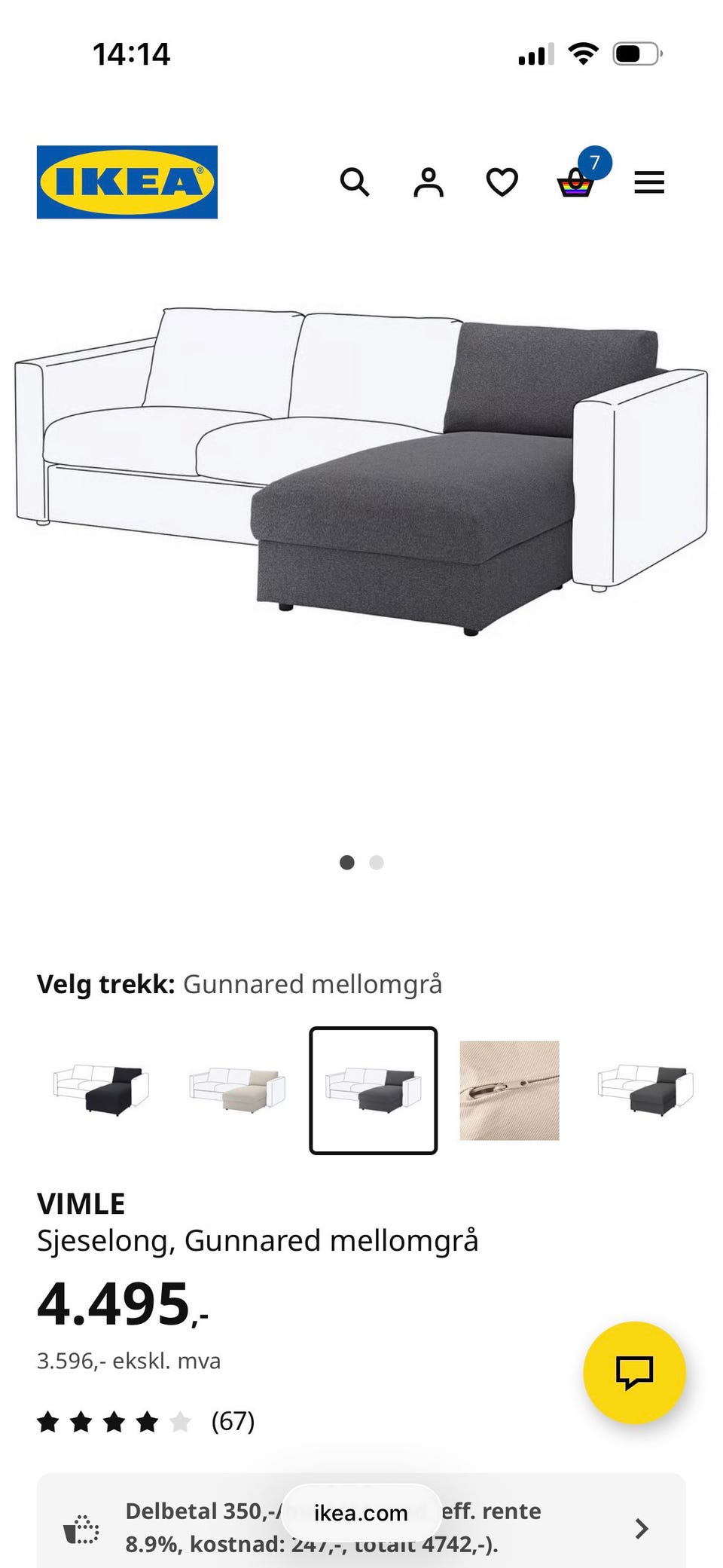Open the ikea.com address pill
The width and height of the screenshot is (723, 1568).
360,1513
